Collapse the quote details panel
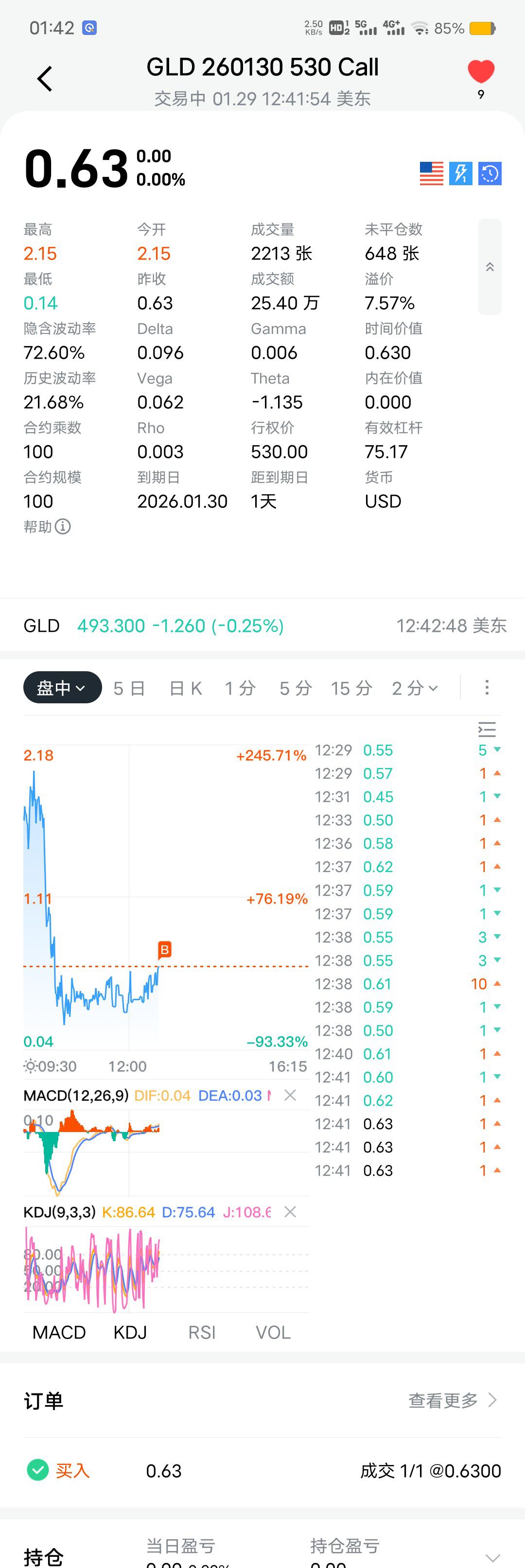 click(490, 267)
